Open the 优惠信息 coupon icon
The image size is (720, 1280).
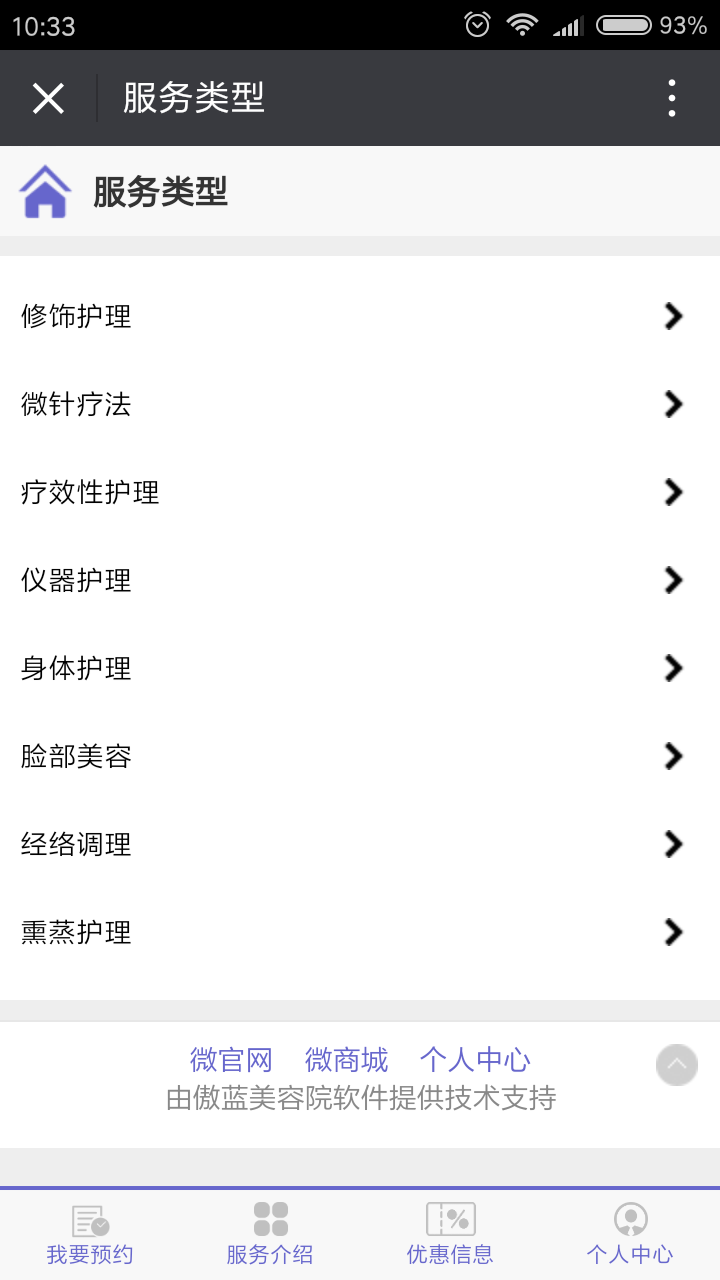click(x=449, y=1219)
